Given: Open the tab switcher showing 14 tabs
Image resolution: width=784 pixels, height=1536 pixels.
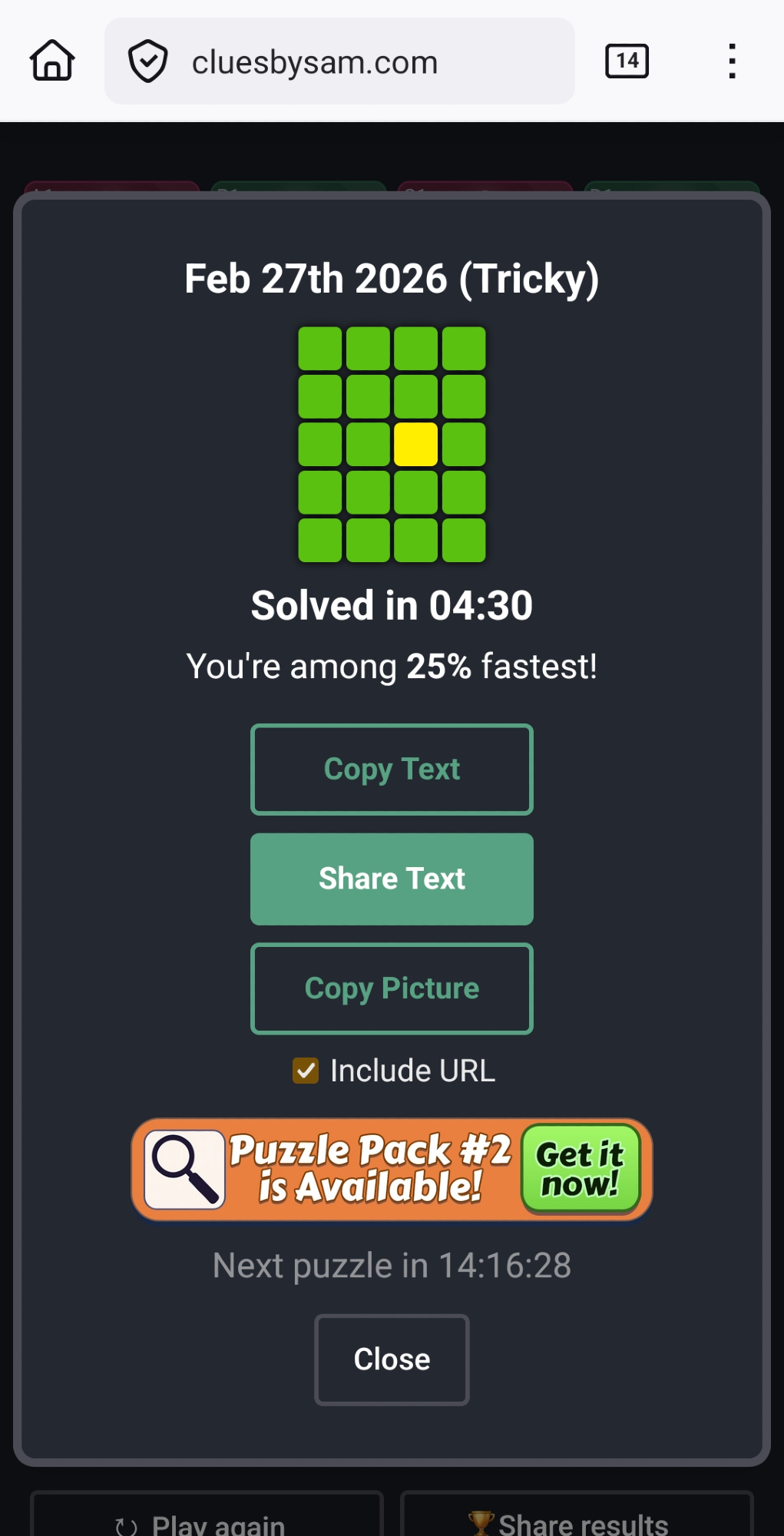Looking at the screenshot, I should (627, 61).
